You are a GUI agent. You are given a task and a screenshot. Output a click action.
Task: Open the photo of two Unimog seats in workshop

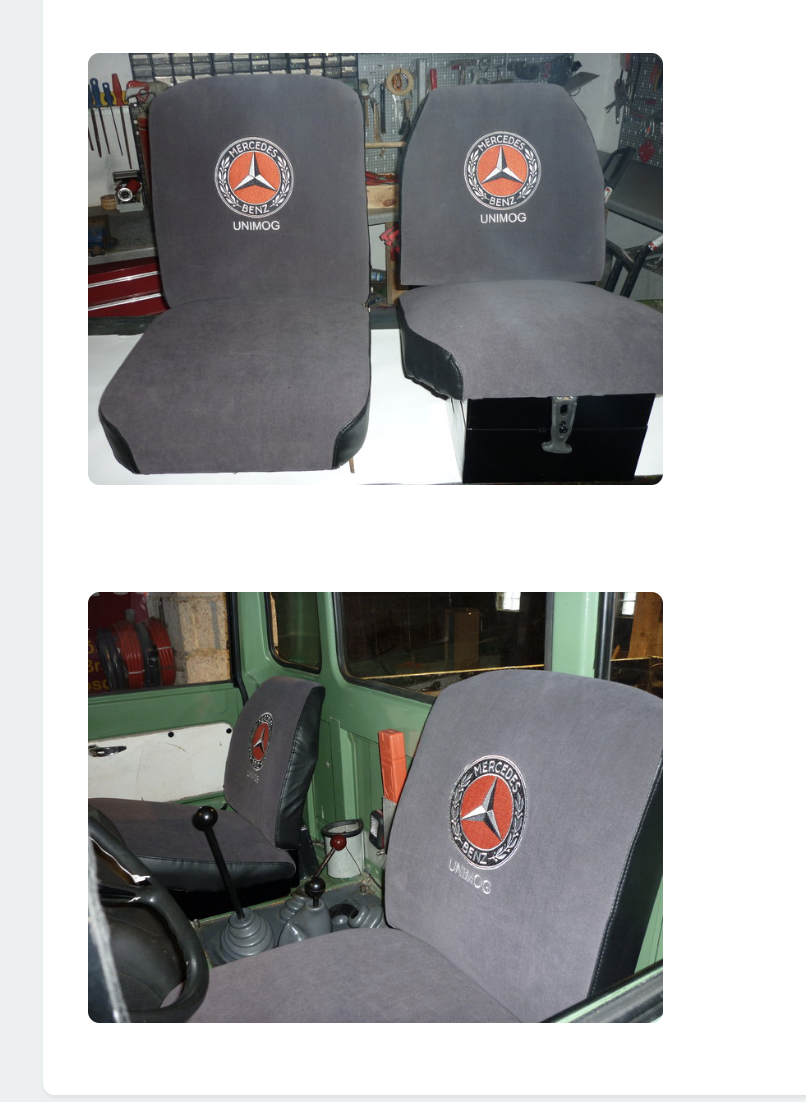tap(375, 269)
